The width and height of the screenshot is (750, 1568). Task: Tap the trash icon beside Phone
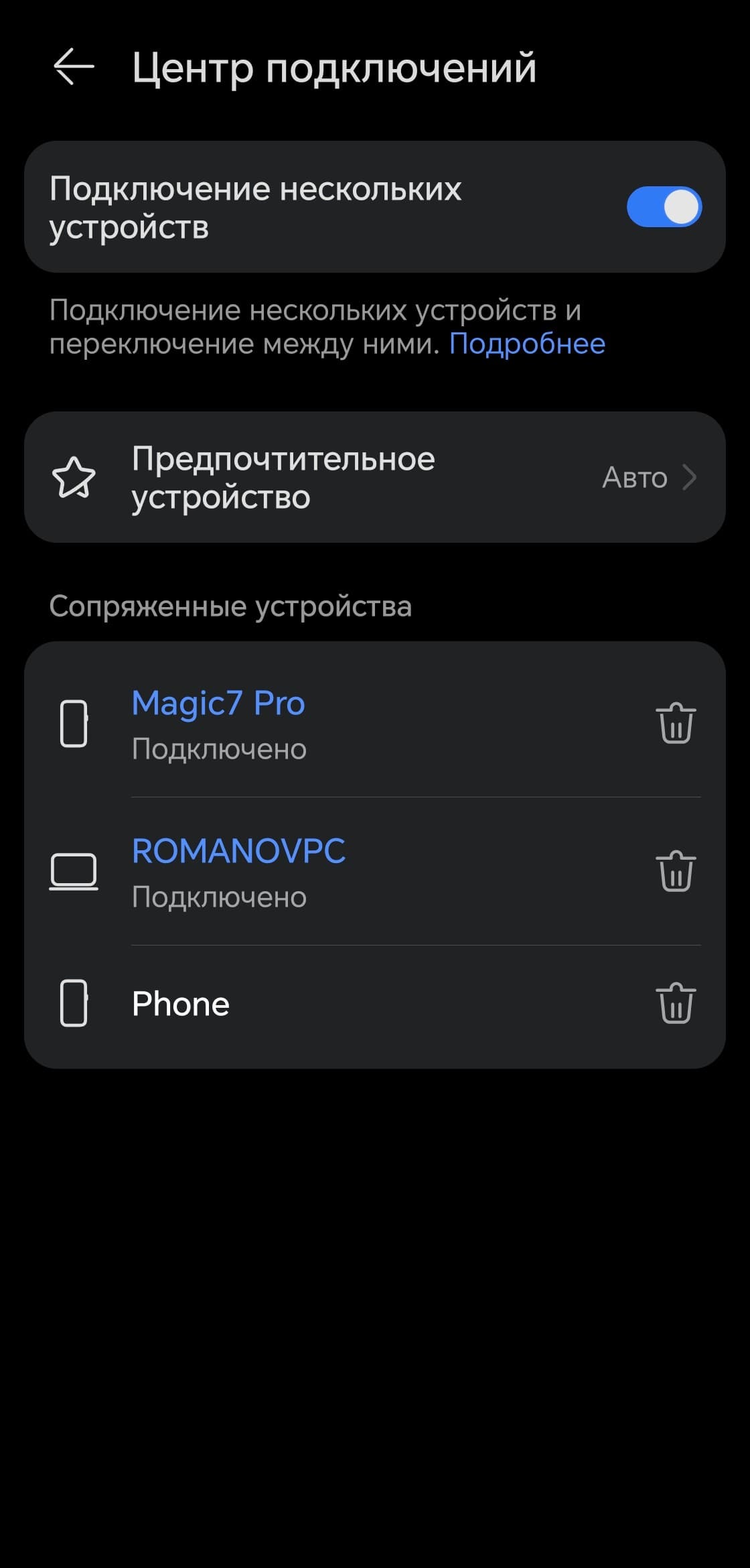point(676,1004)
